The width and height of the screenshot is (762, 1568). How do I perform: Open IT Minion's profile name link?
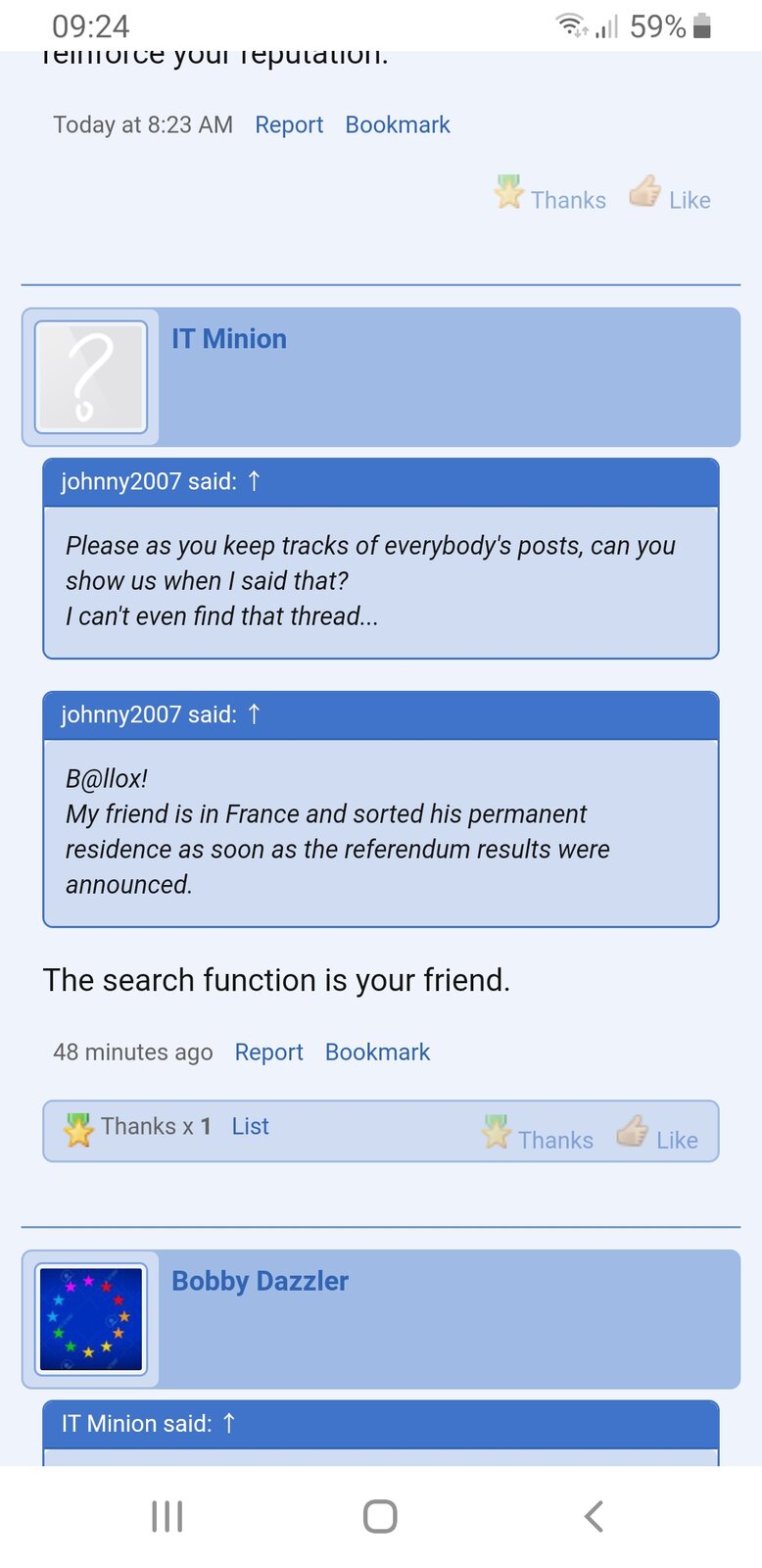(x=229, y=339)
